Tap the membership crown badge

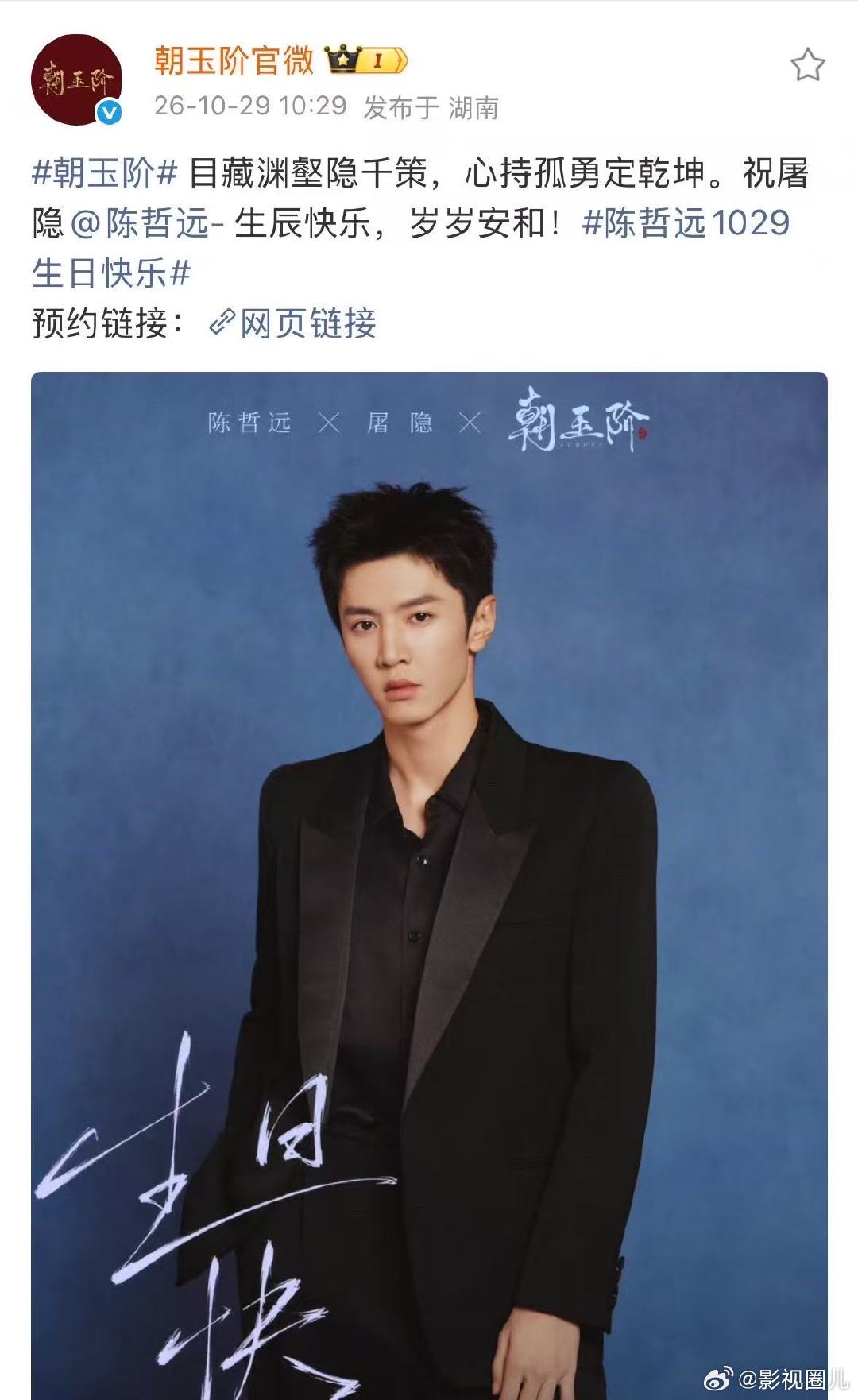366,60
